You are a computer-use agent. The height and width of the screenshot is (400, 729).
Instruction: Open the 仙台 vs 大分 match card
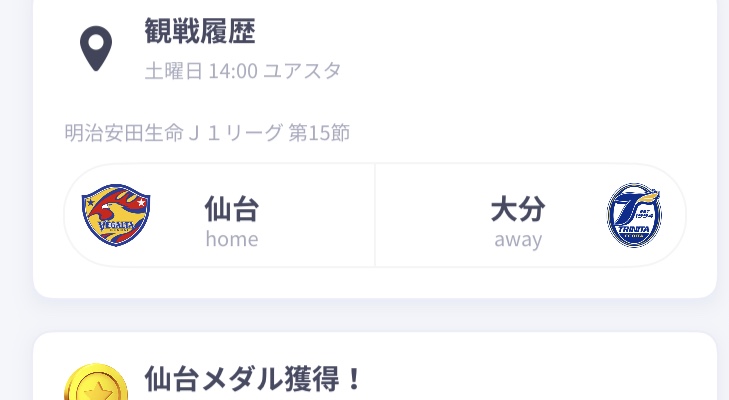375,215
